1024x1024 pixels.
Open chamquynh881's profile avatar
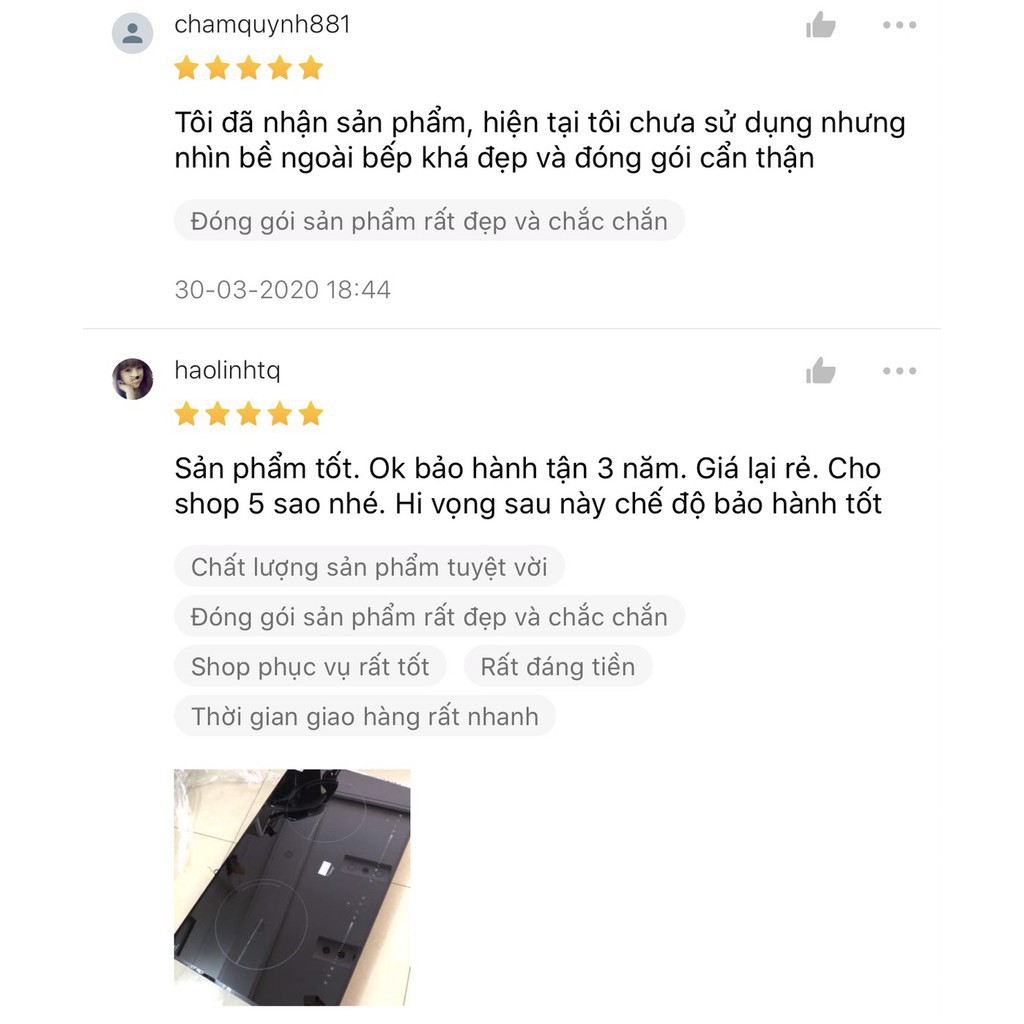(x=132, y=33)
